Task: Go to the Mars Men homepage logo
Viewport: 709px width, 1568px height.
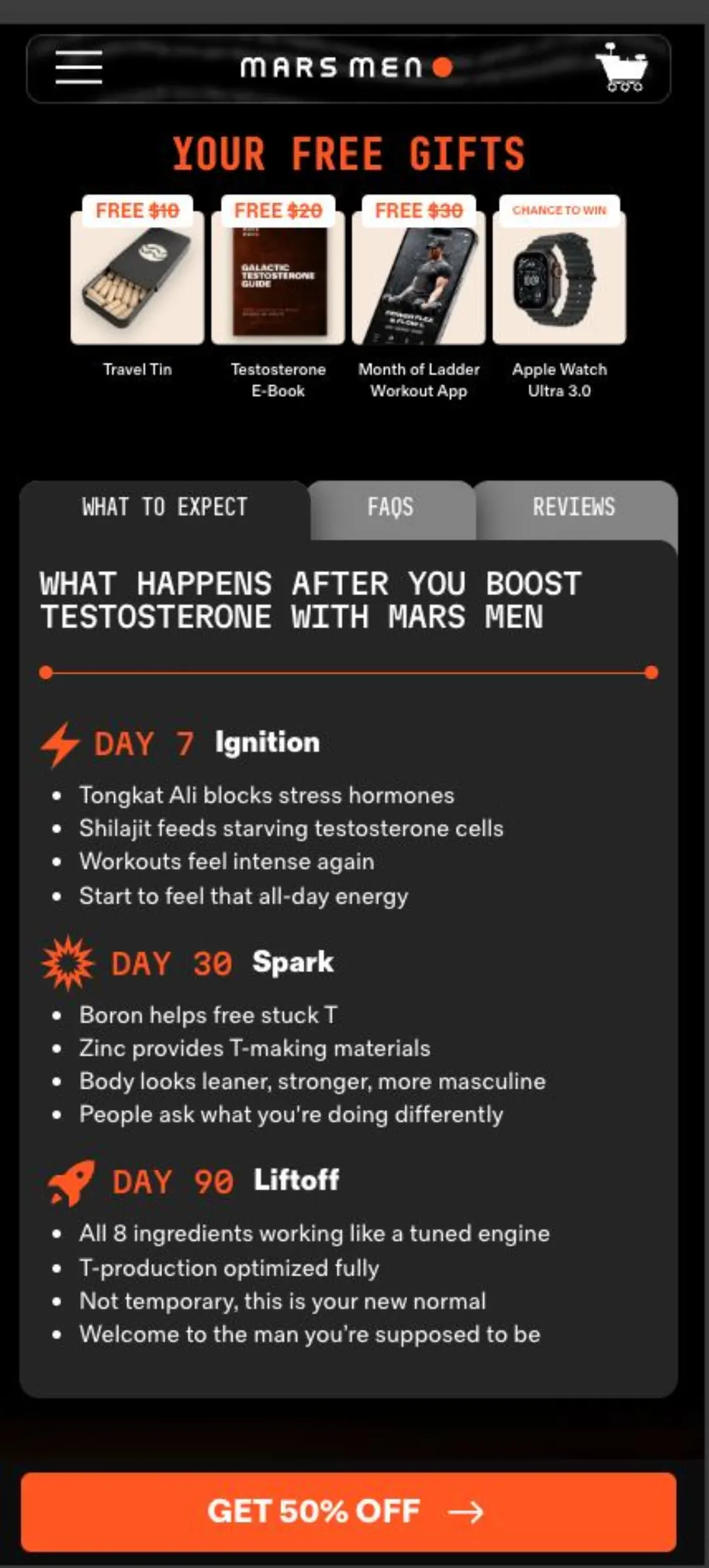Action: [347, 67]
